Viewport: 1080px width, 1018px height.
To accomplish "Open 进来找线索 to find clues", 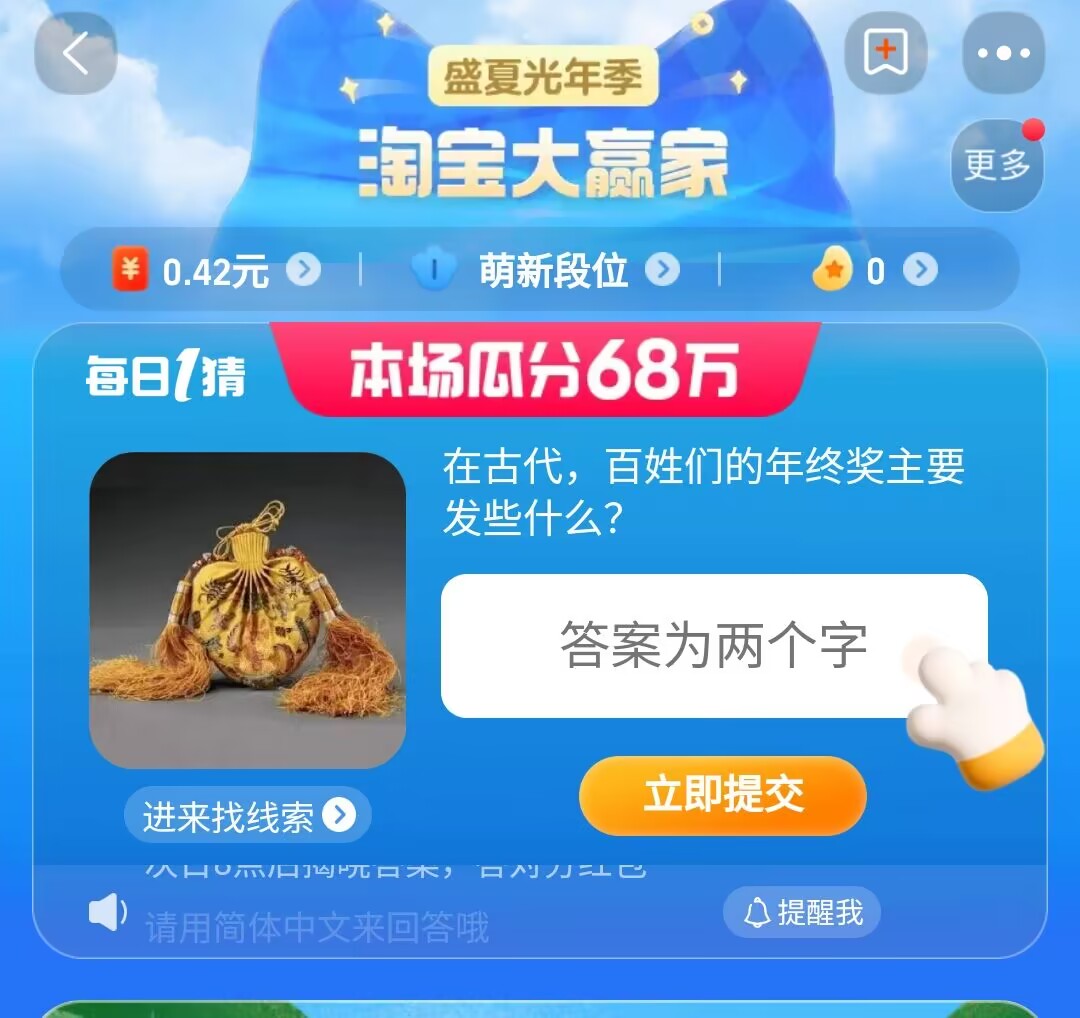I will click(248, 816).
